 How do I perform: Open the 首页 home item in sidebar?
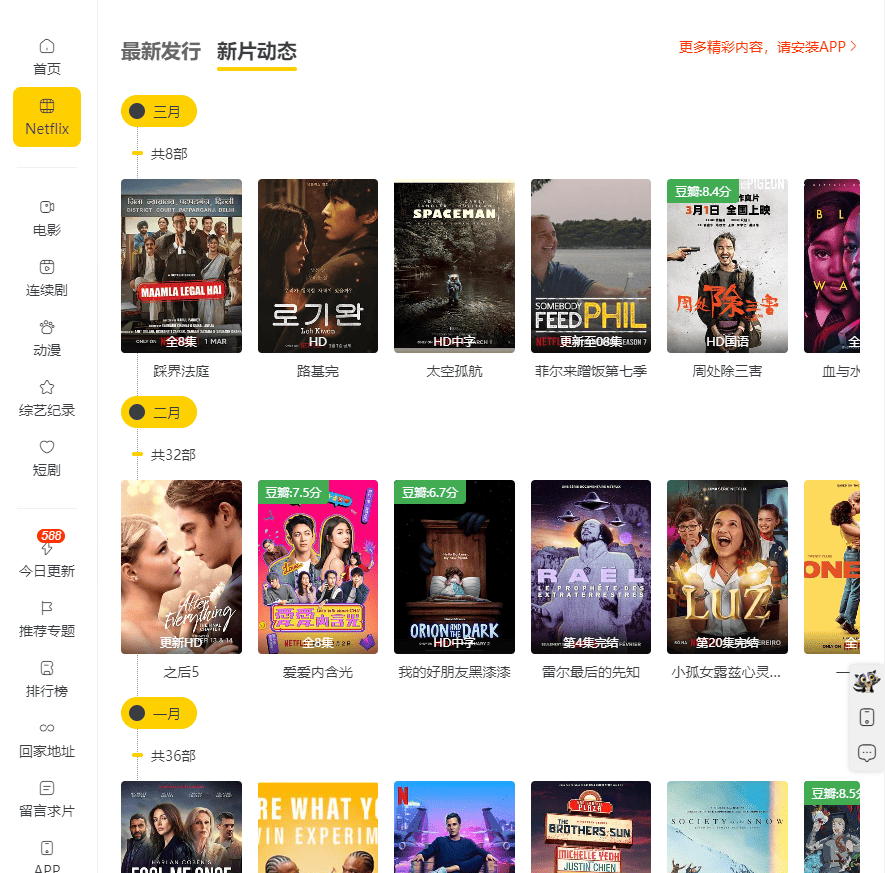47,56
